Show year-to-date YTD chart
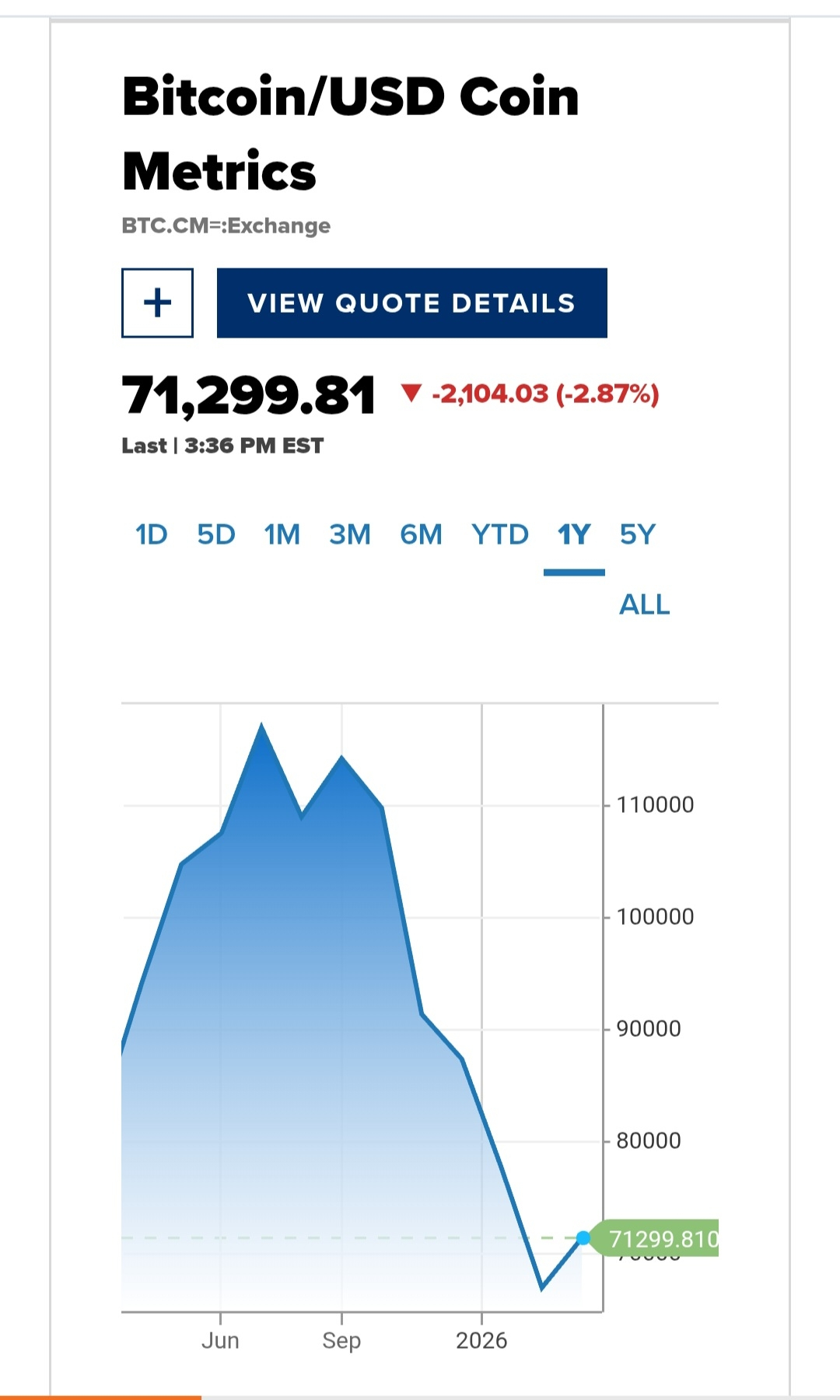The image size is (840, 1400). click(x=499, y=534)
